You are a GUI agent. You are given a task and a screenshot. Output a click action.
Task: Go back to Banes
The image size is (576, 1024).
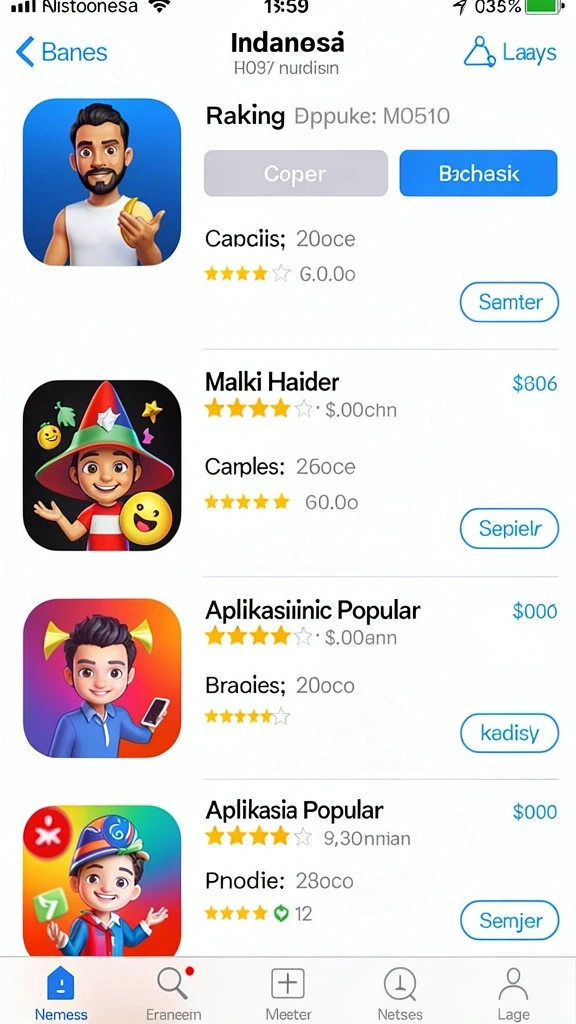click(61, 52)
